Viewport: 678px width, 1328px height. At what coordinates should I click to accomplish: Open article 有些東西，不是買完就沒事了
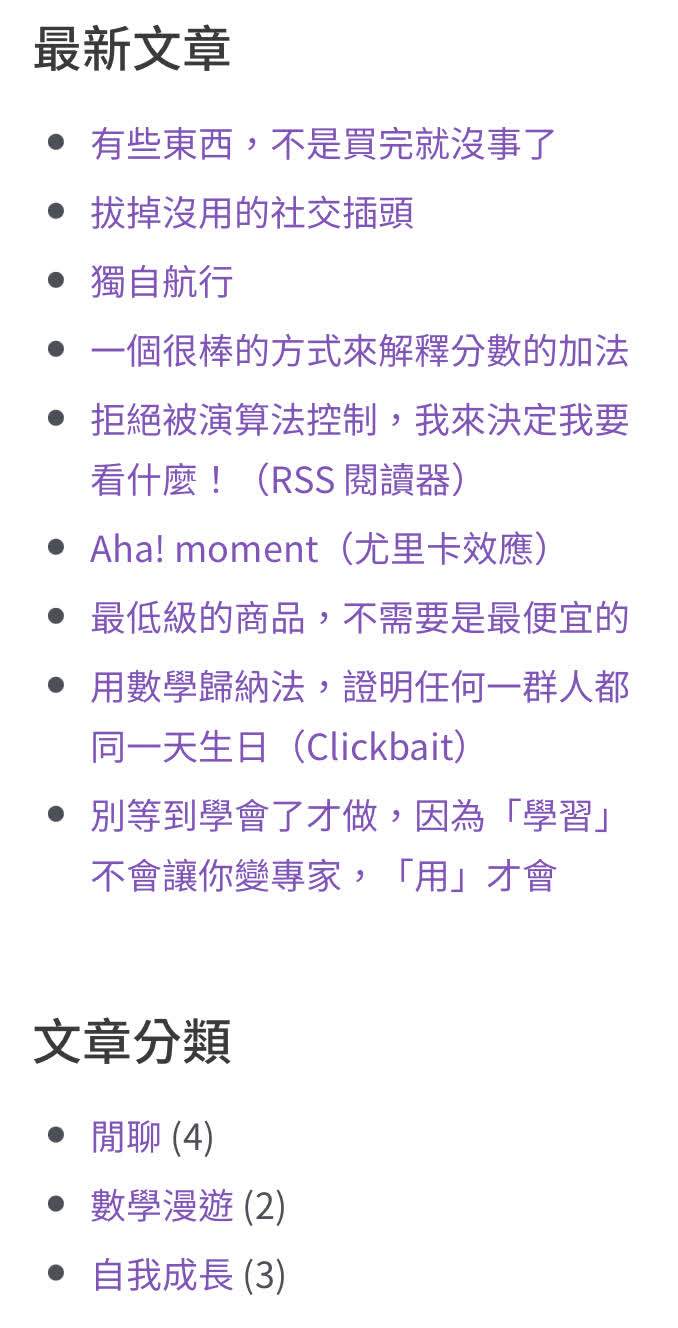tap(323, 145)
